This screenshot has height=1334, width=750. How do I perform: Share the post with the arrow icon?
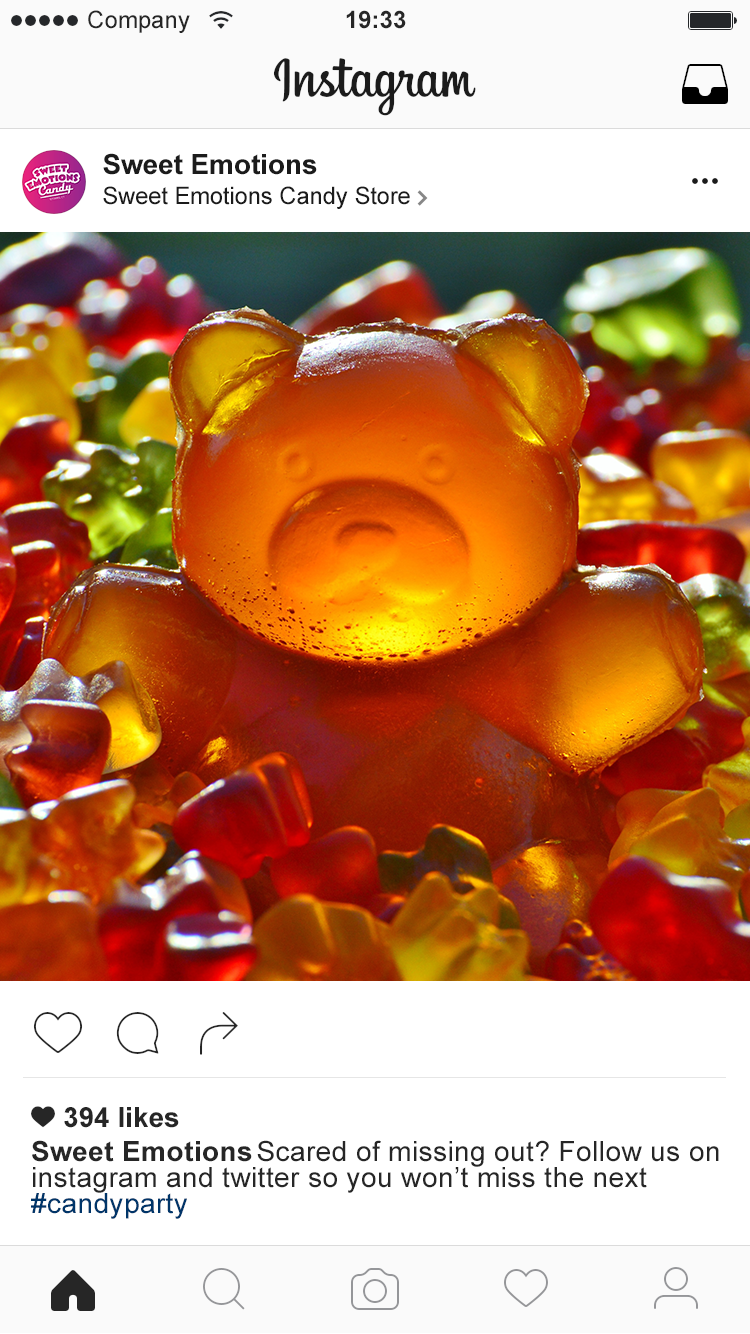tap(218, 1033)
